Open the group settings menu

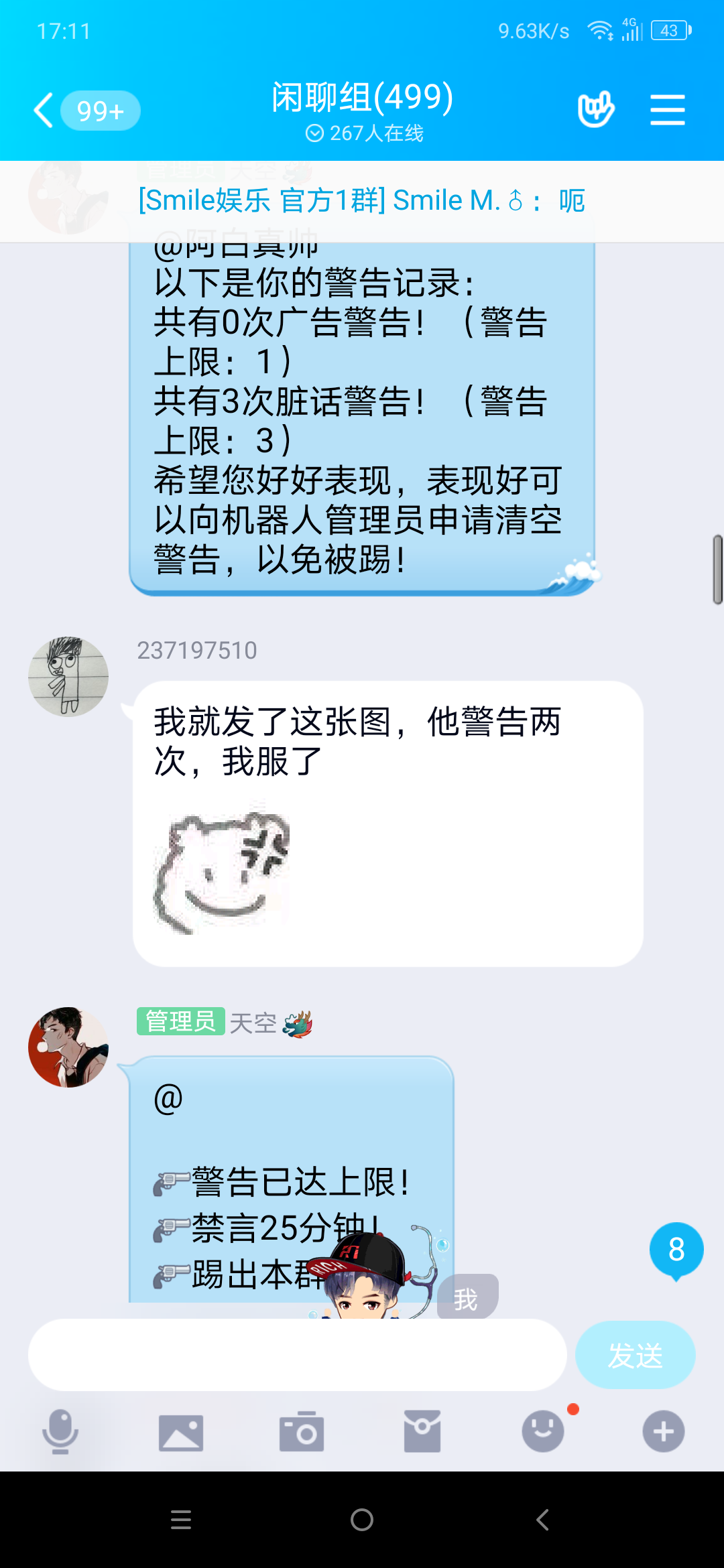tap(667, 110)
